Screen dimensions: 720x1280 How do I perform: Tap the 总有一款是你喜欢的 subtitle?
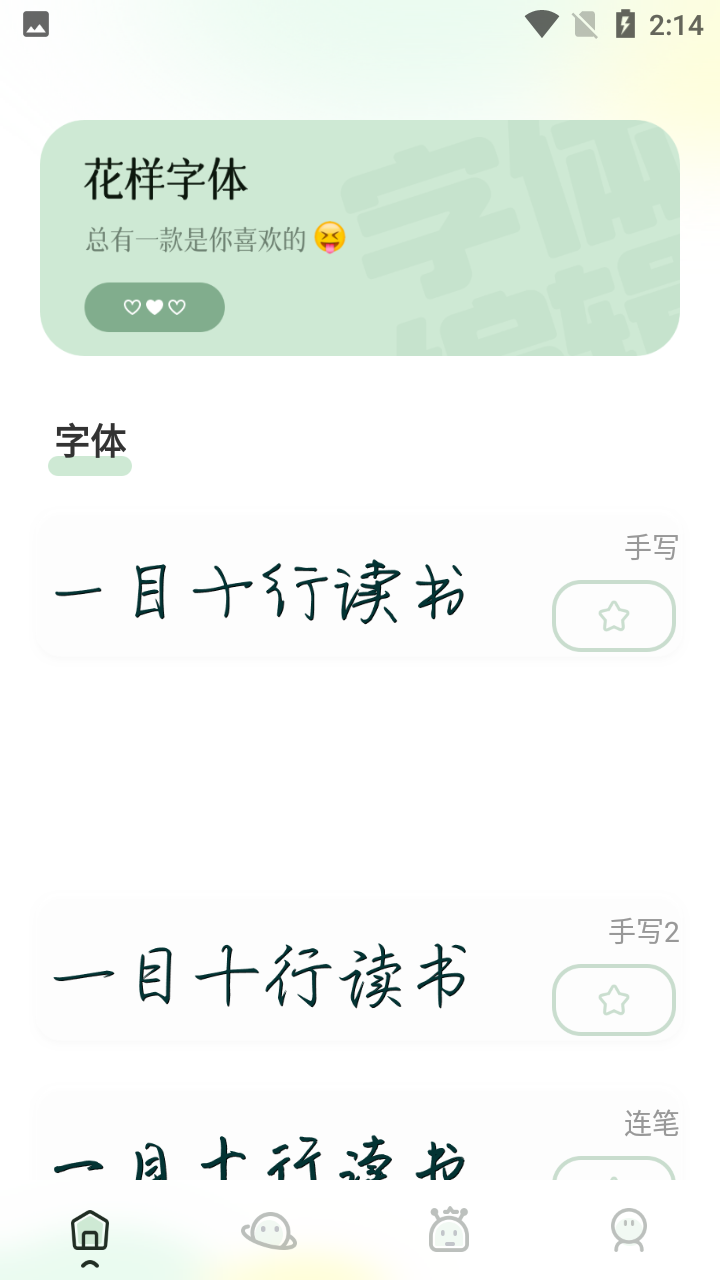point(185,238)
